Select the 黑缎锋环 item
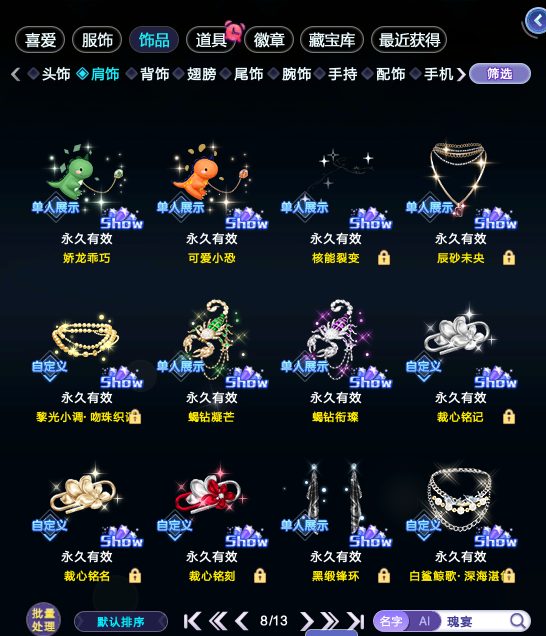 pos(336,521)
